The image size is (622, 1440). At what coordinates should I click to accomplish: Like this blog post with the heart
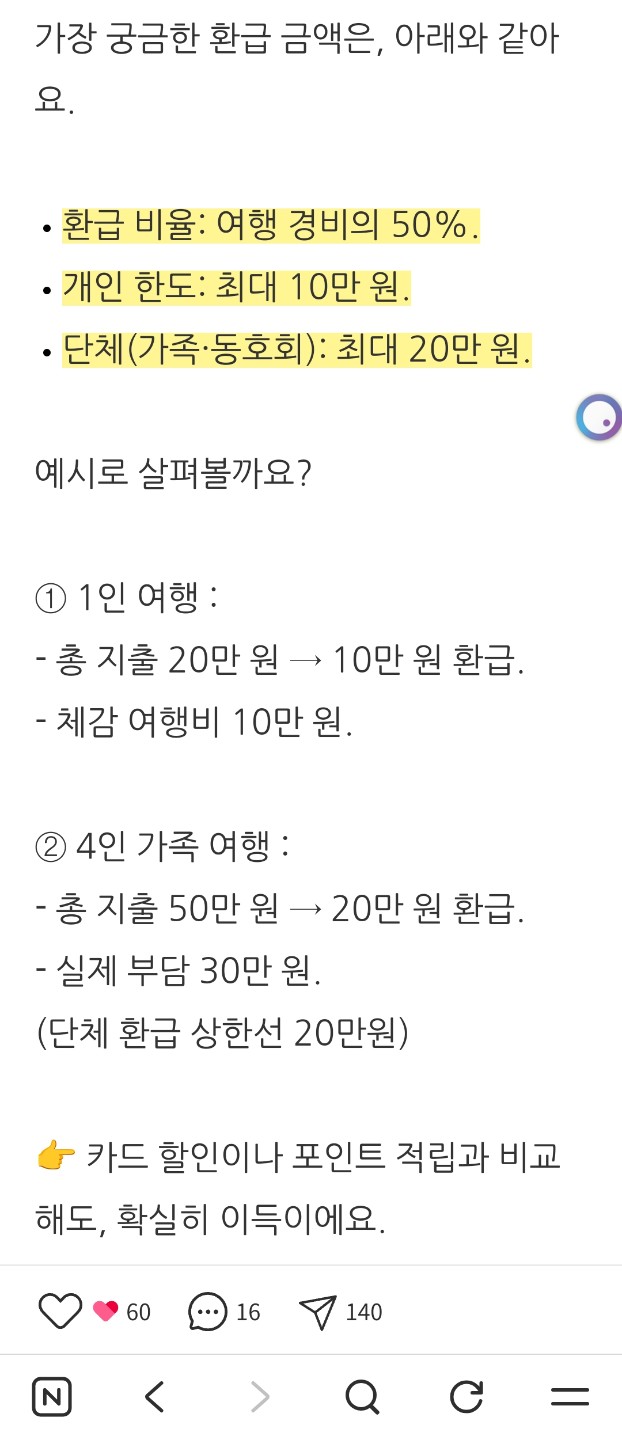(60, 1311)
